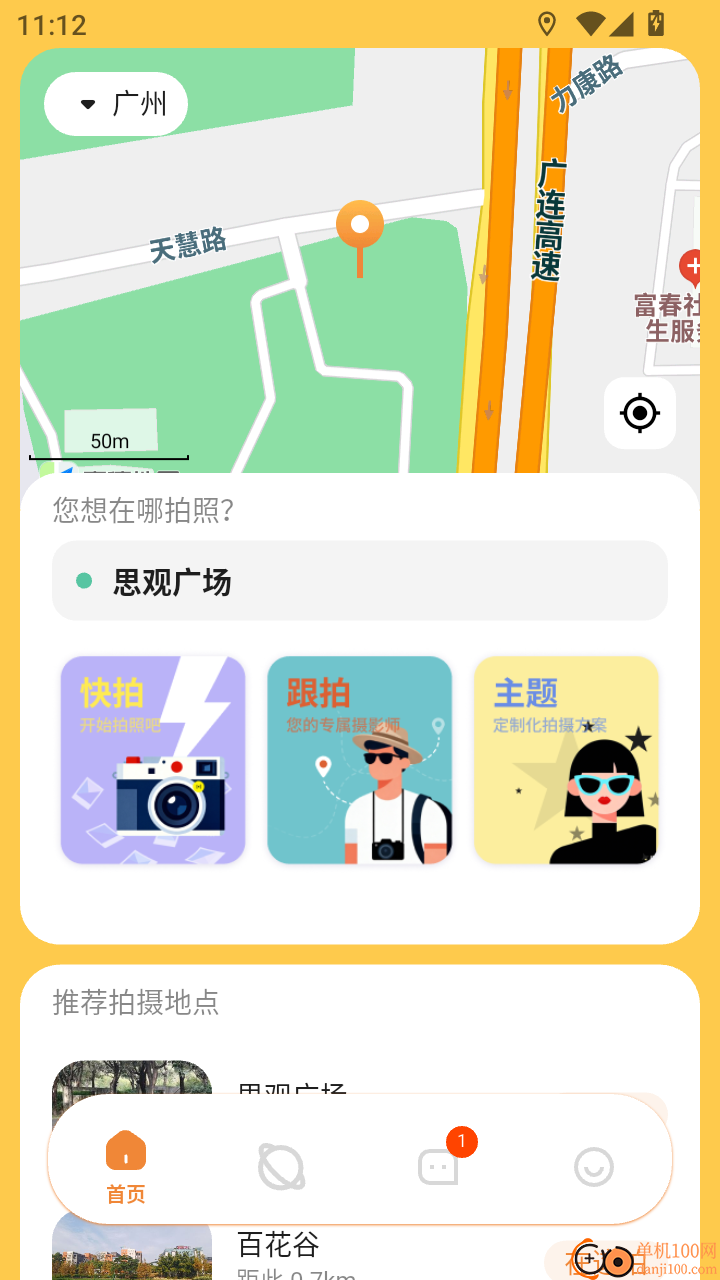
Task: Tap the my-location crosshair button on map
Action: (x=639, y=413)
